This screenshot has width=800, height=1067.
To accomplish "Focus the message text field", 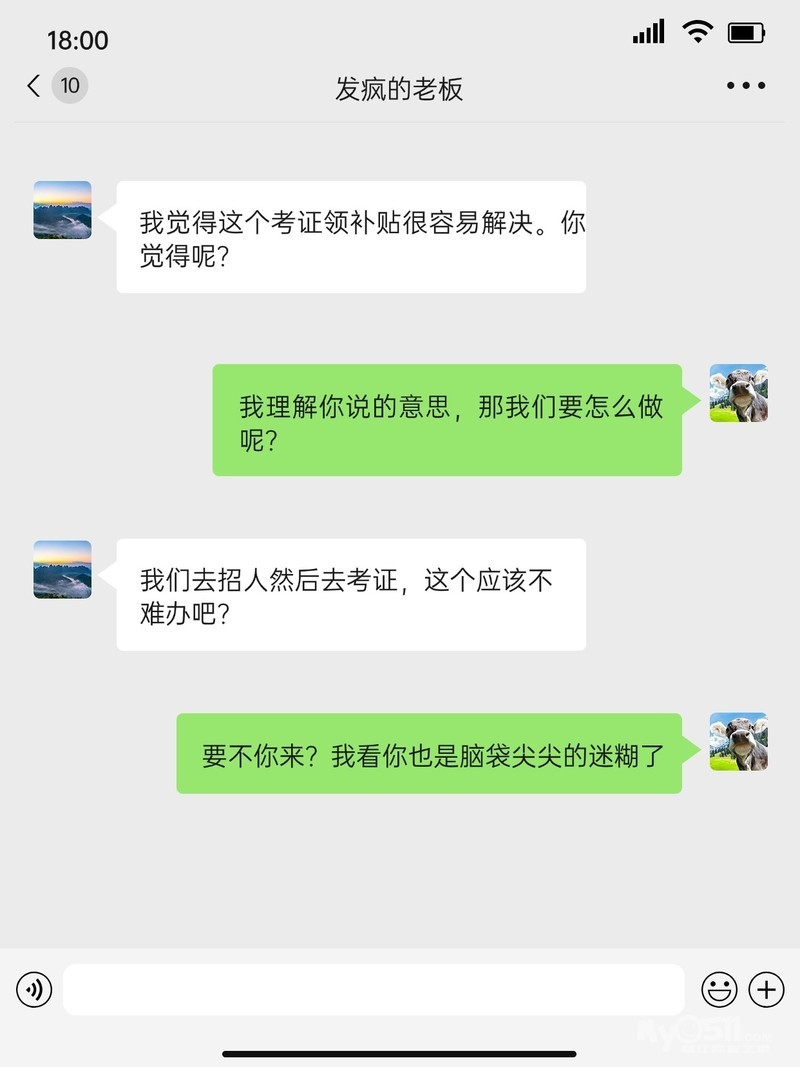I will tap(374, 990).
